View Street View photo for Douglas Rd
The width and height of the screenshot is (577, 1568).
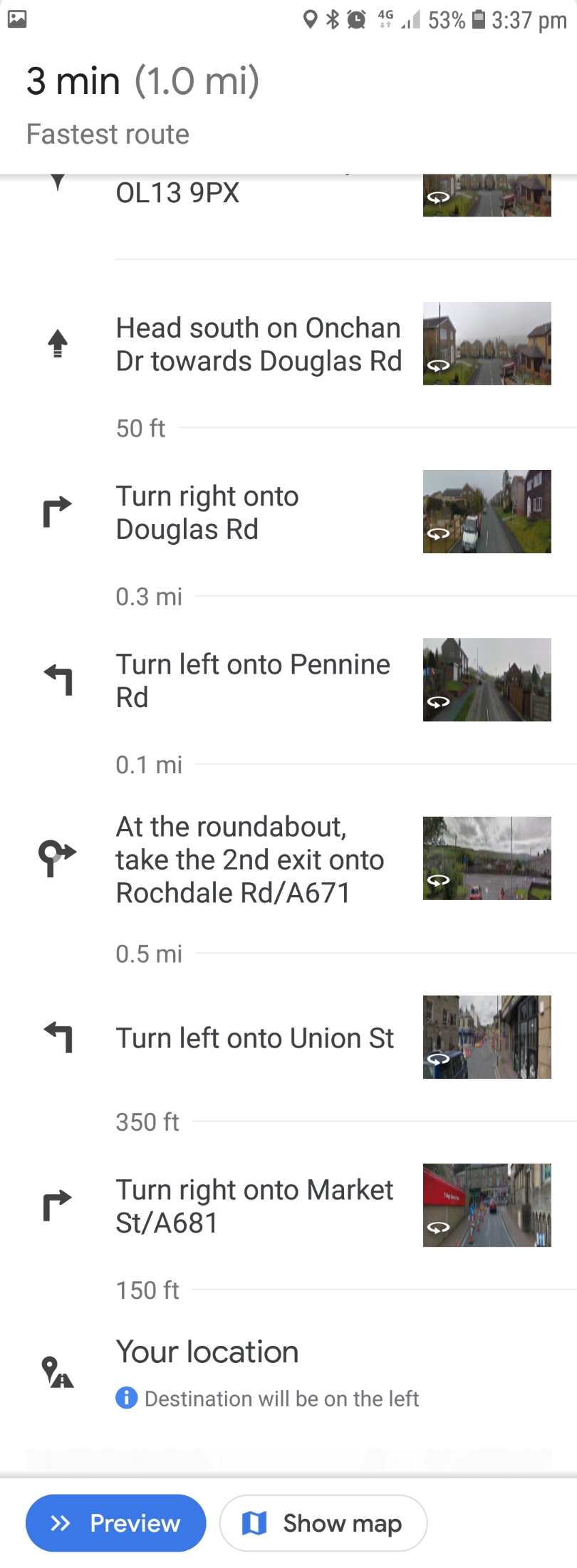(487, 511)
